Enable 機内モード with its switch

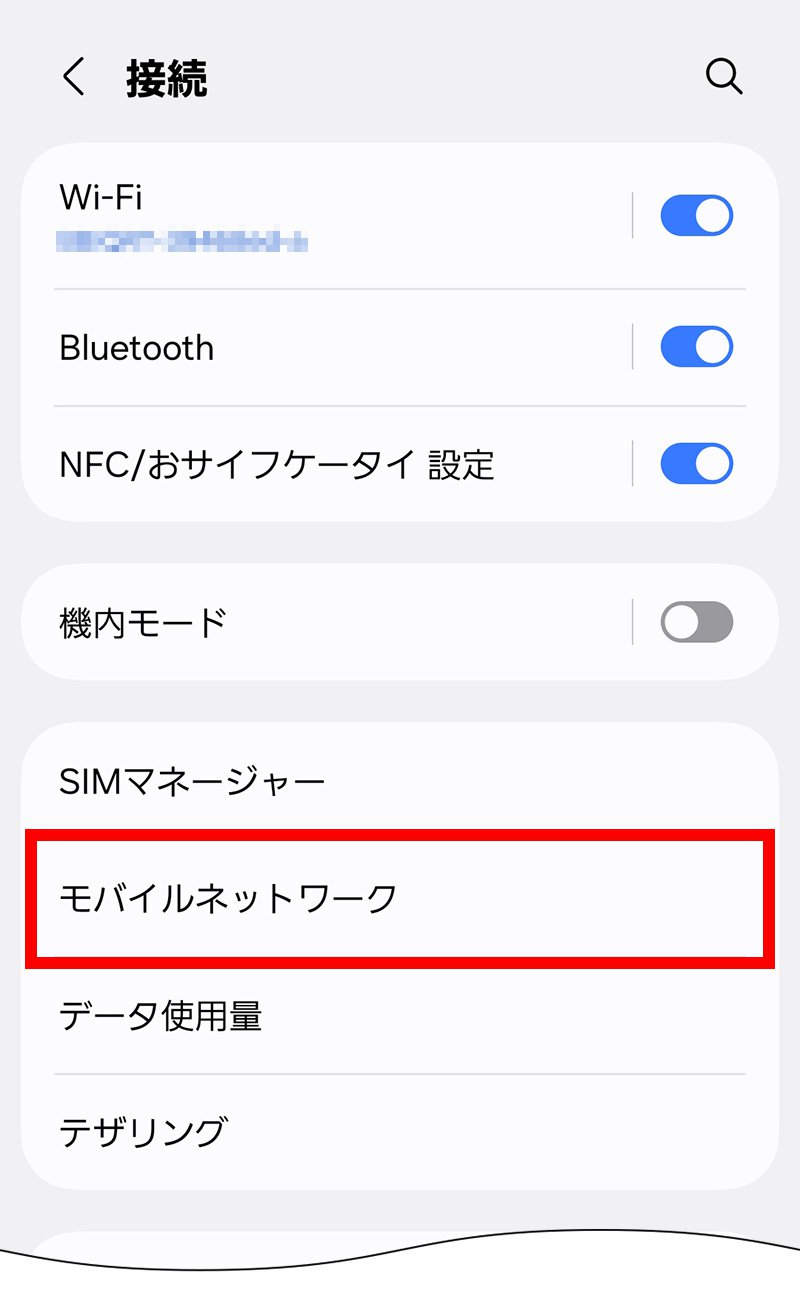[695, 621]
